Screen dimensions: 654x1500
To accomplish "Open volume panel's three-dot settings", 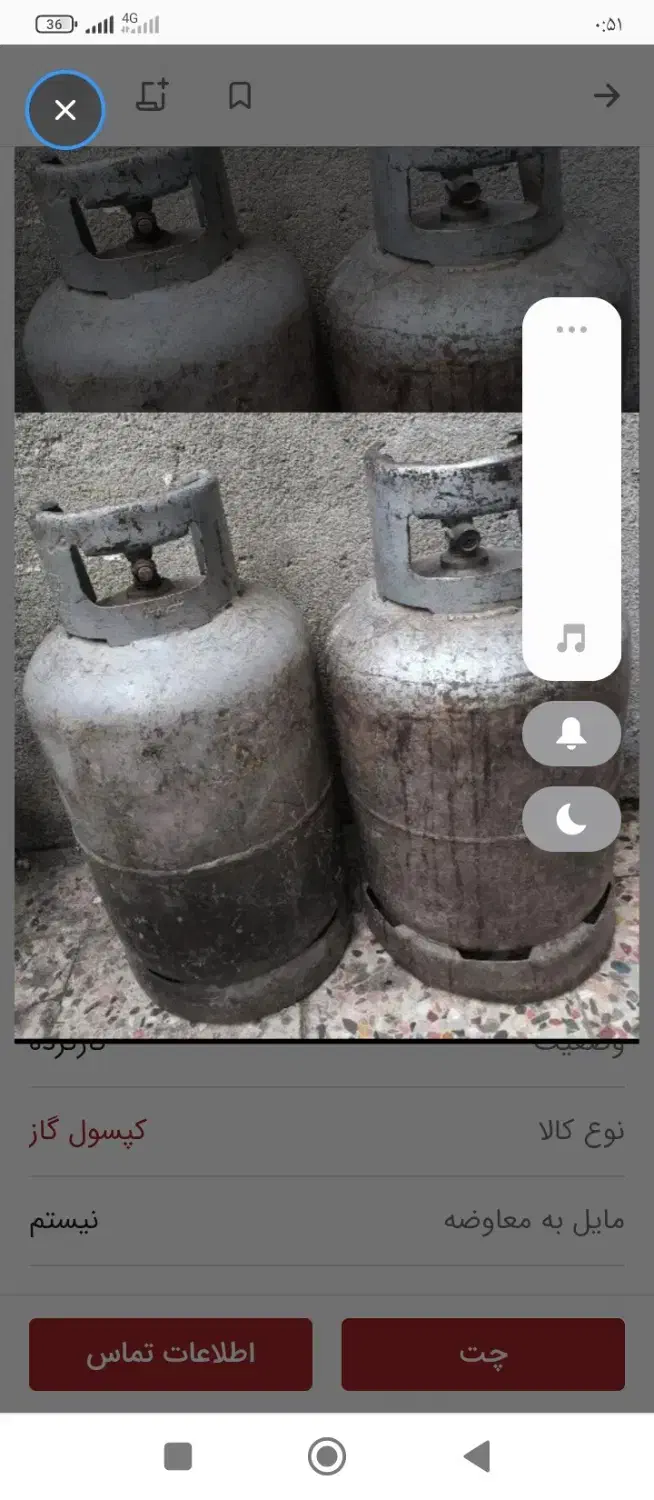I will tap(571, 329).
